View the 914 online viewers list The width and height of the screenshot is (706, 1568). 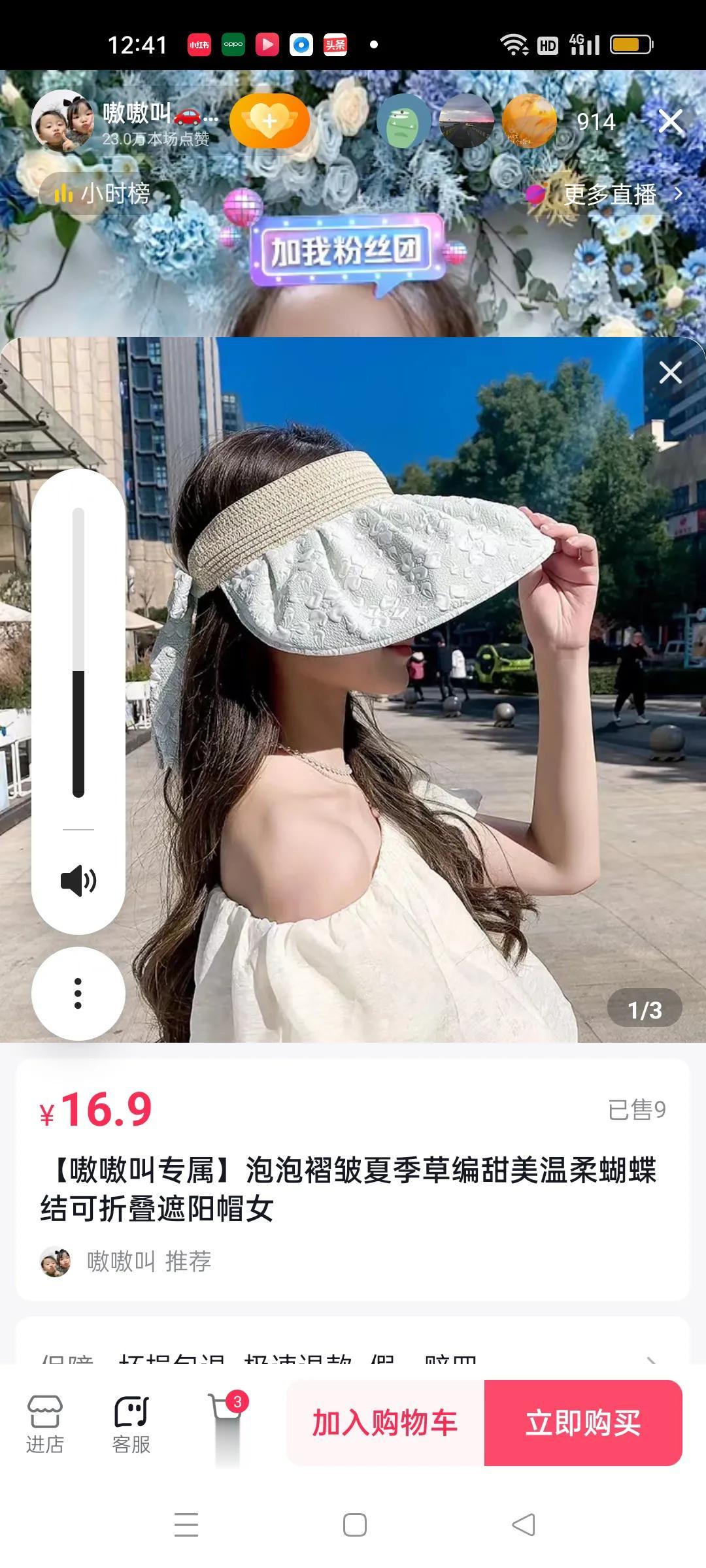(596, 122)
